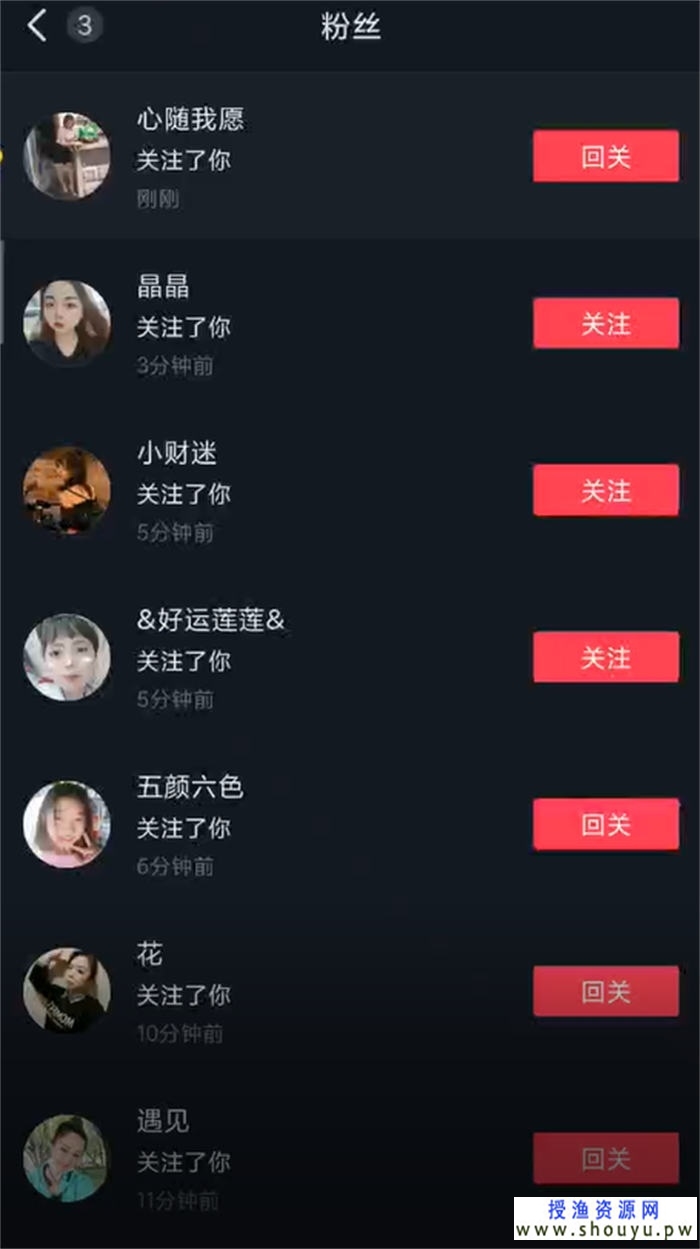Image resolution: width=700 pixels, height=1249 pixels.
Task: Follow back 心随我愿 with 回关
Action: coord(605,157)
